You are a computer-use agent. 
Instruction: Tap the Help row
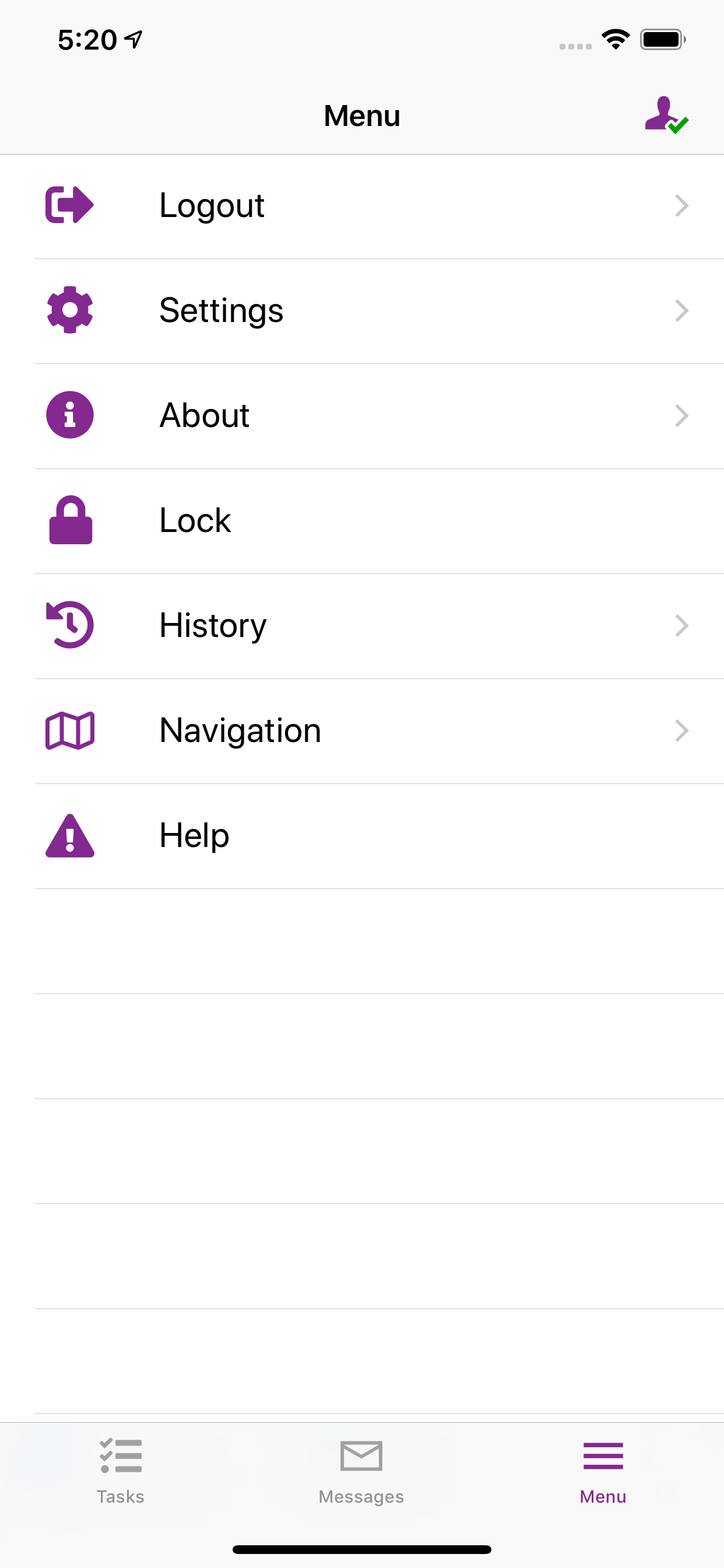pyautogui.click(x=362, y=836)
